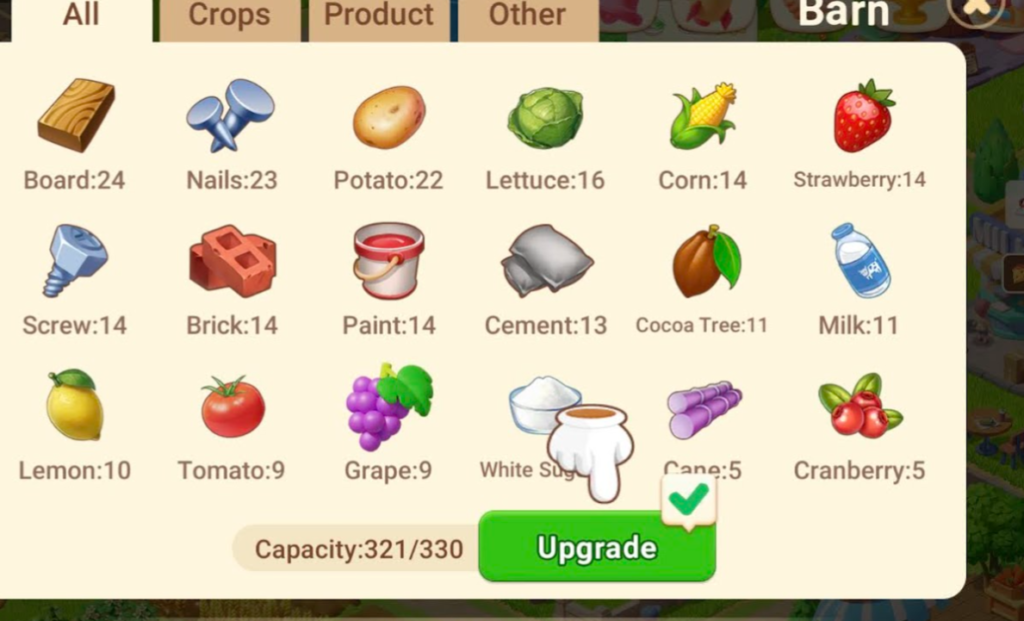
Task: Open the Other tab
Action: pos(527,17)
